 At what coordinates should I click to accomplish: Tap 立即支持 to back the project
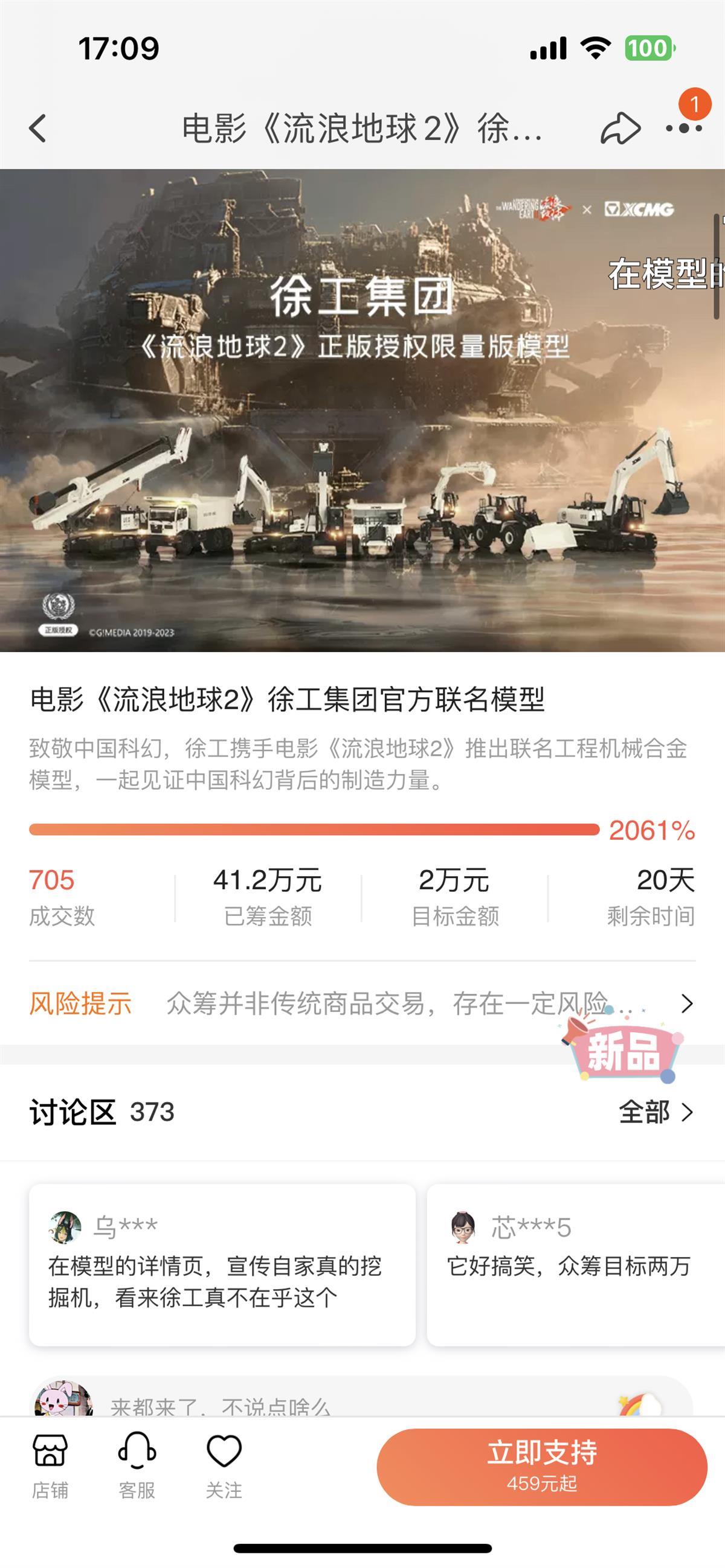pyautogui.click(x=541, y=1467)
